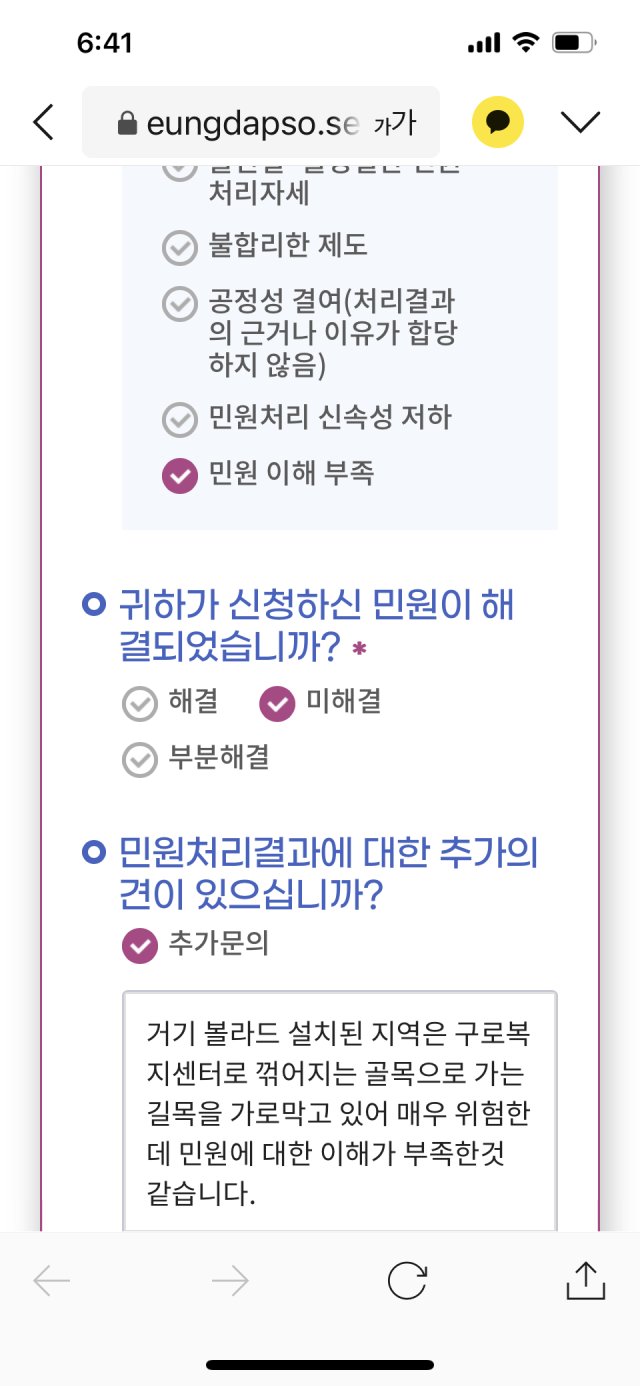Reload the page

click(x=408, y=1280)
